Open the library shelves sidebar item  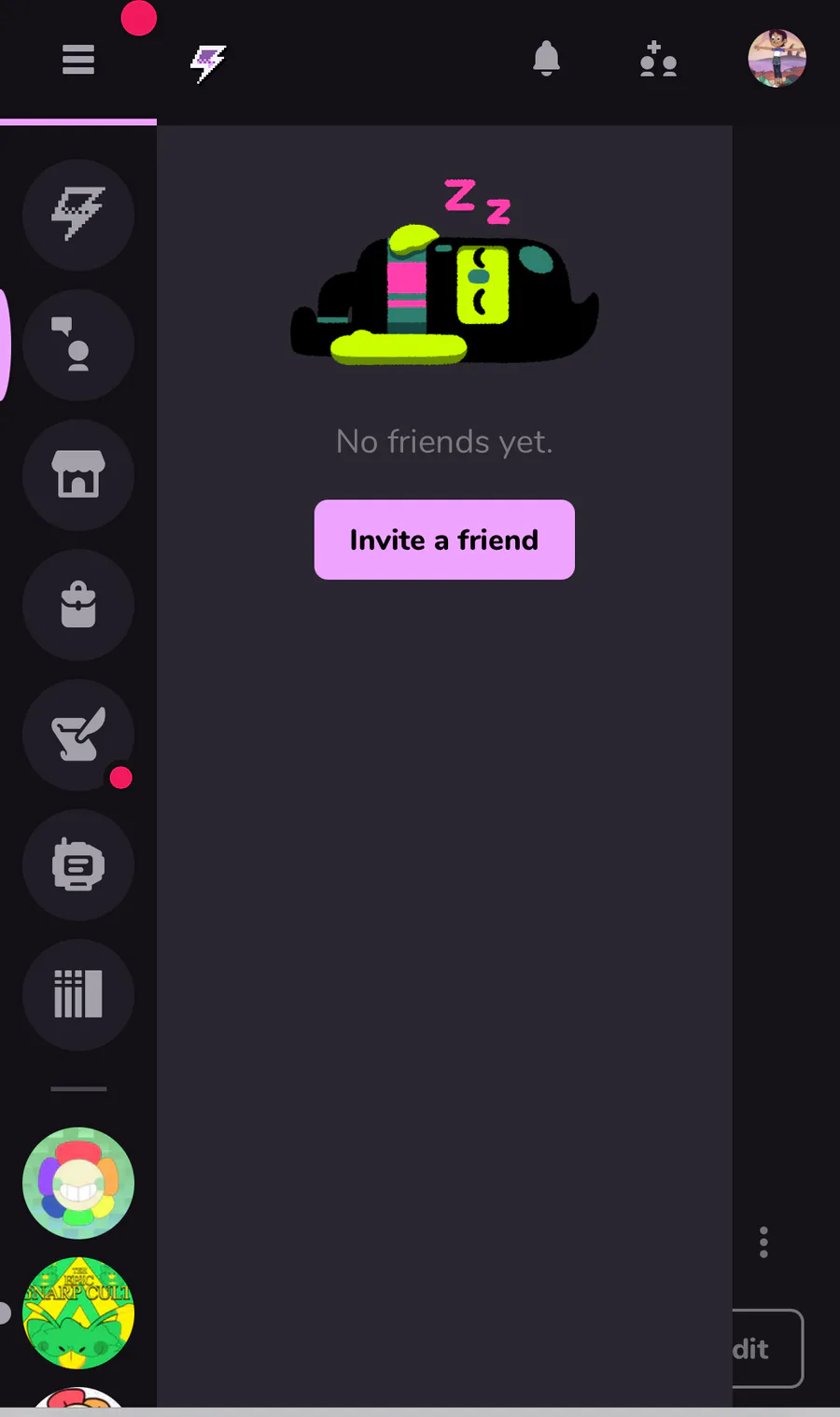(x=78, y=995)
